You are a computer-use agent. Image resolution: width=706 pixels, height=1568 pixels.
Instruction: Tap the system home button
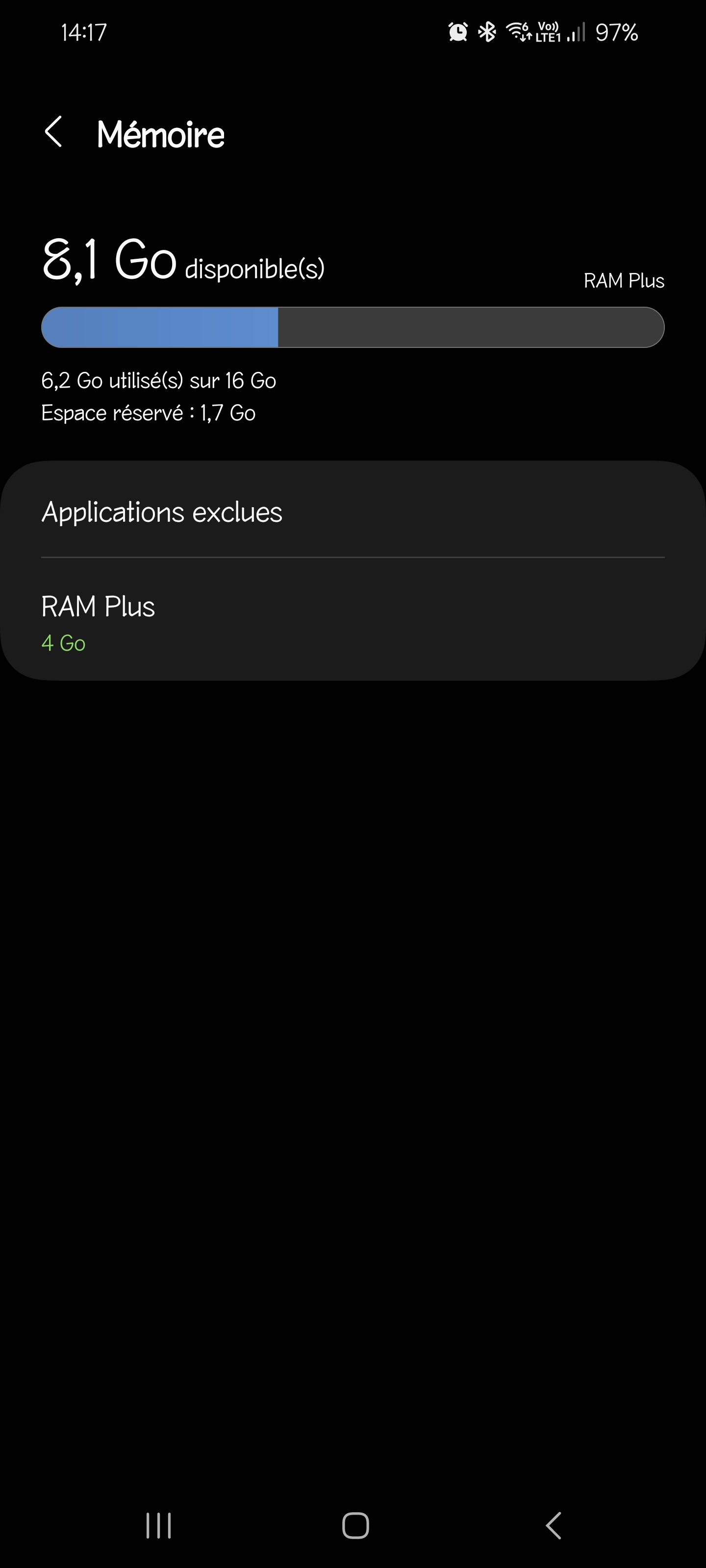(355, 1525)
